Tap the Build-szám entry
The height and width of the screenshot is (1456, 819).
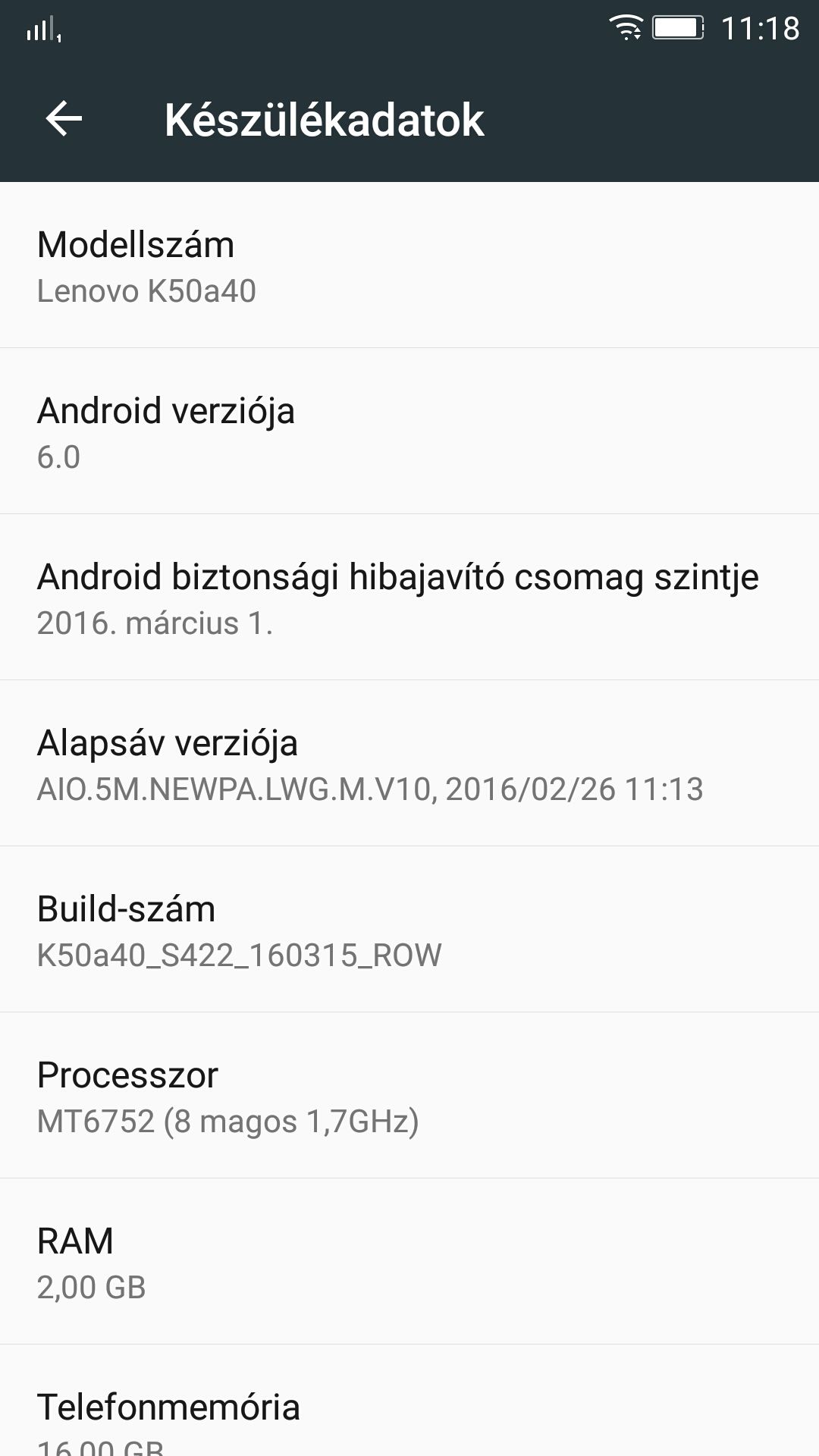point(409,930)
